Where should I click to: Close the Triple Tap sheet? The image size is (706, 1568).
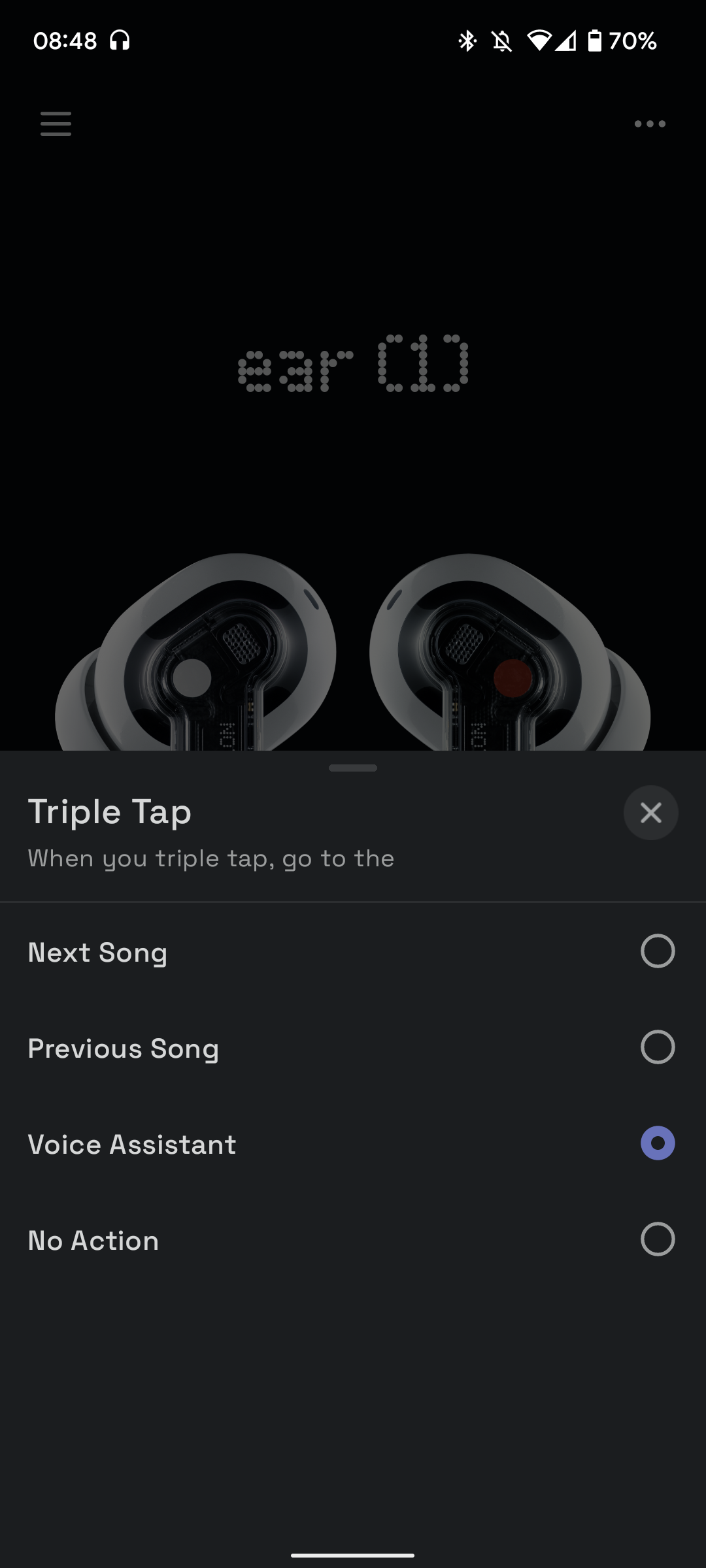(x=650, y=813)
